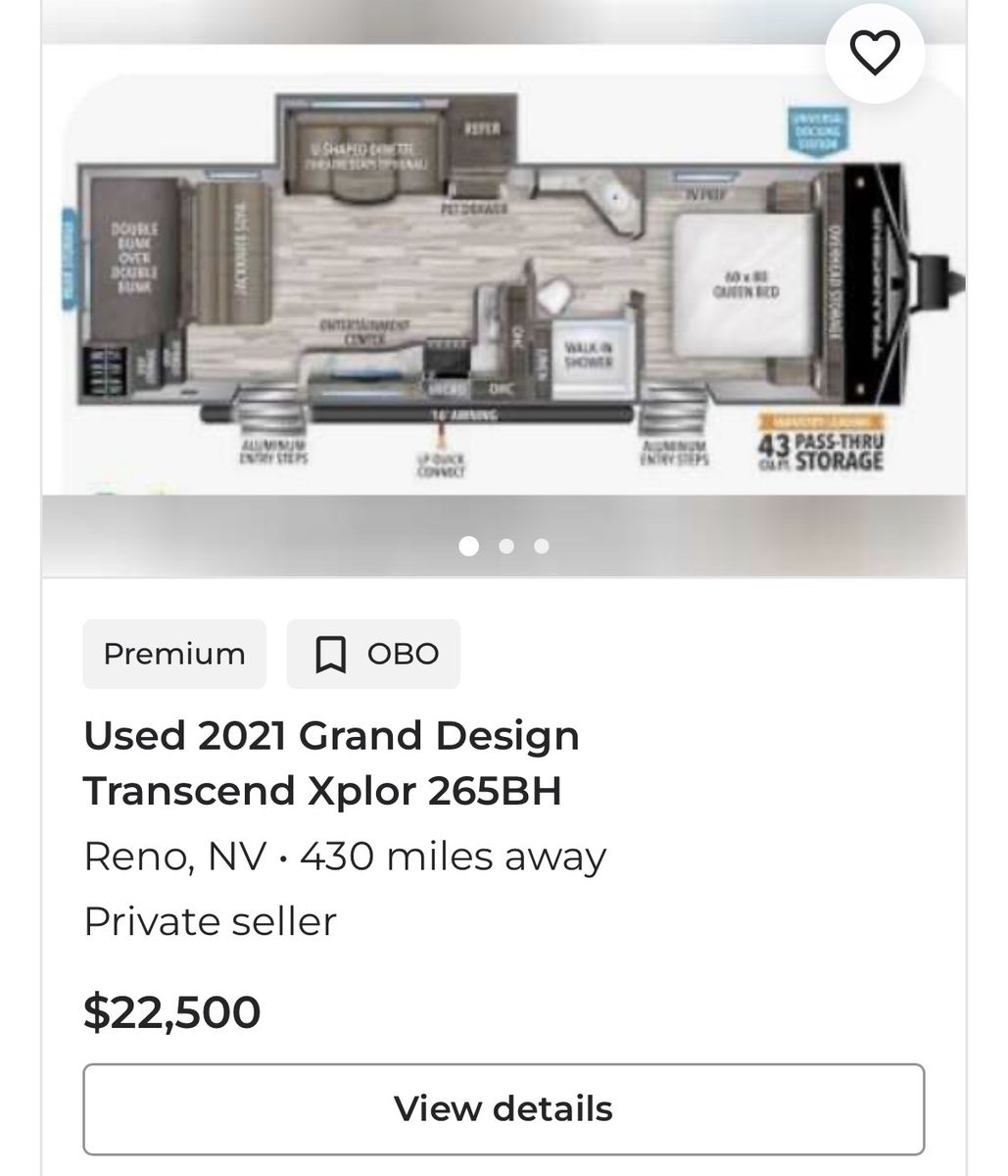Save this listing with the heart icon
Viewport: 1008px width, 1176px height.
tap(874, 53)
